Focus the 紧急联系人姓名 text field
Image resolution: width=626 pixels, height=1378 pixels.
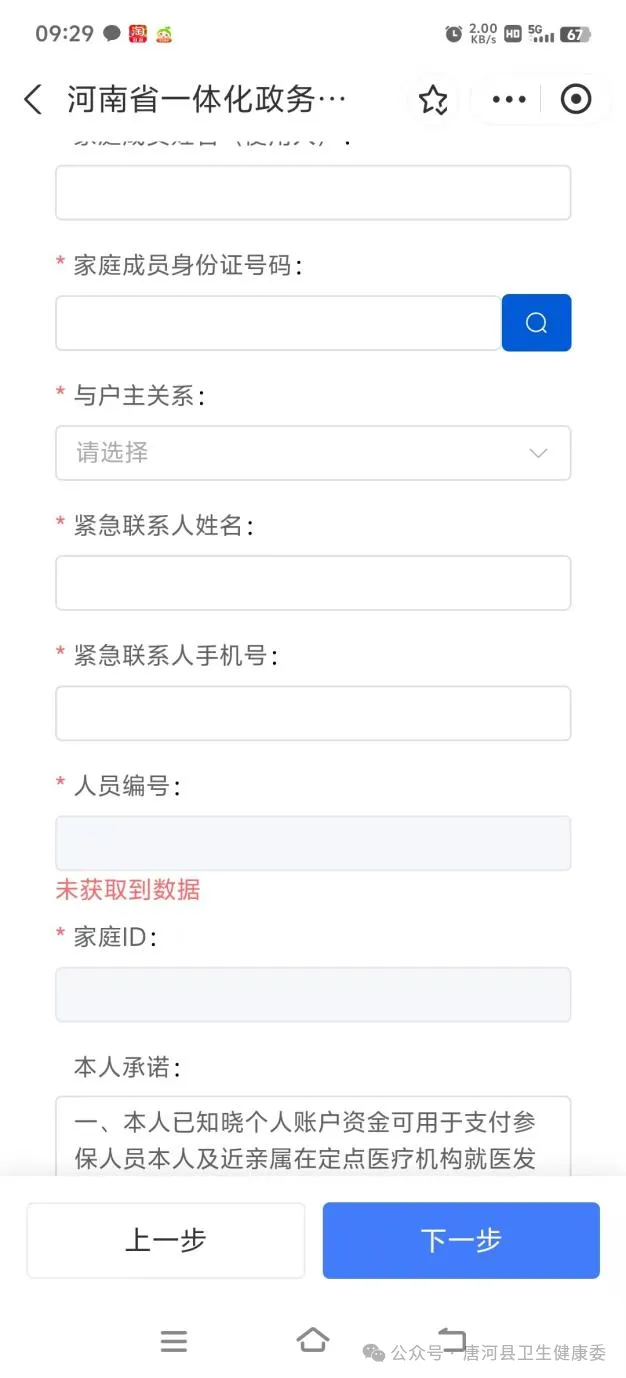[313, 583]
